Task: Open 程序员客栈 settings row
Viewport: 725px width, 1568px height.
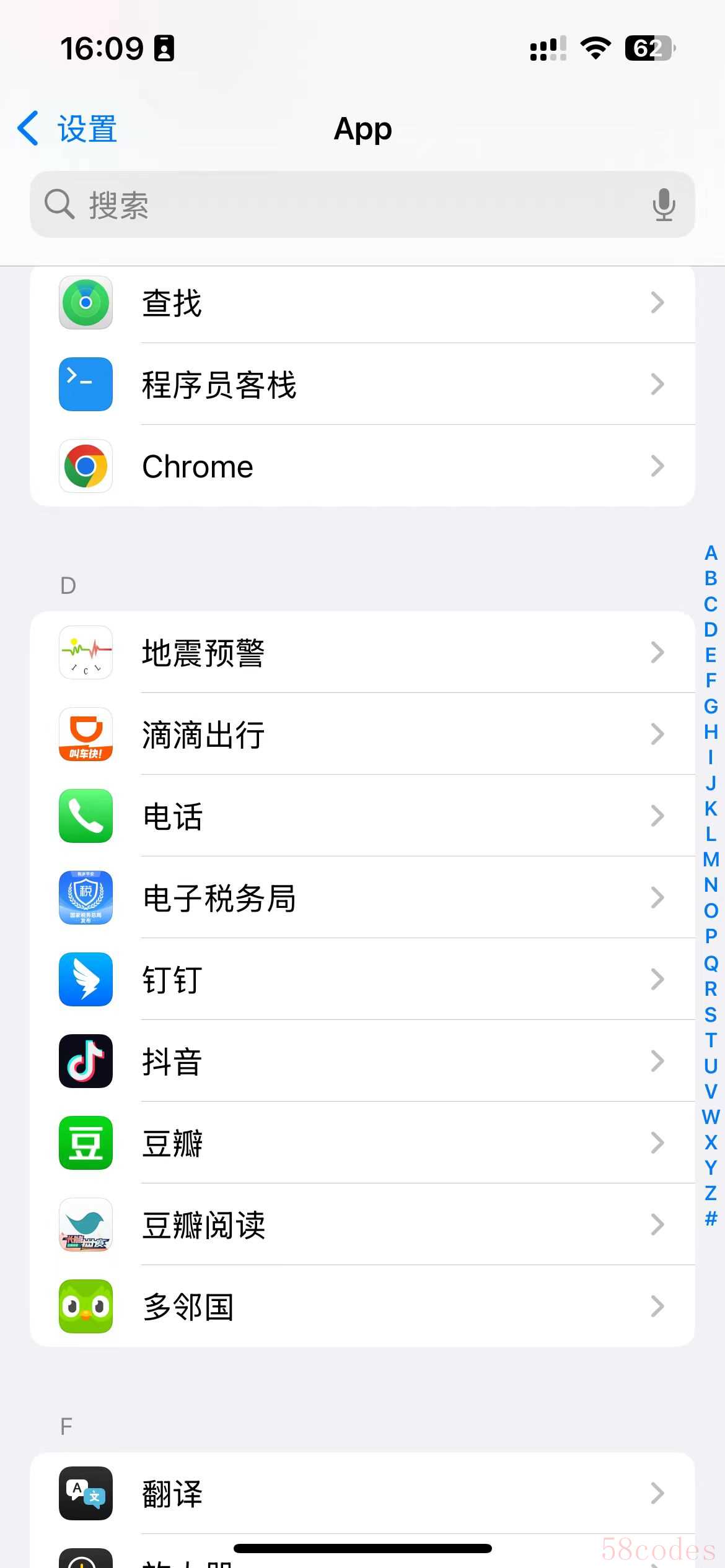Action: pos(362,385)
